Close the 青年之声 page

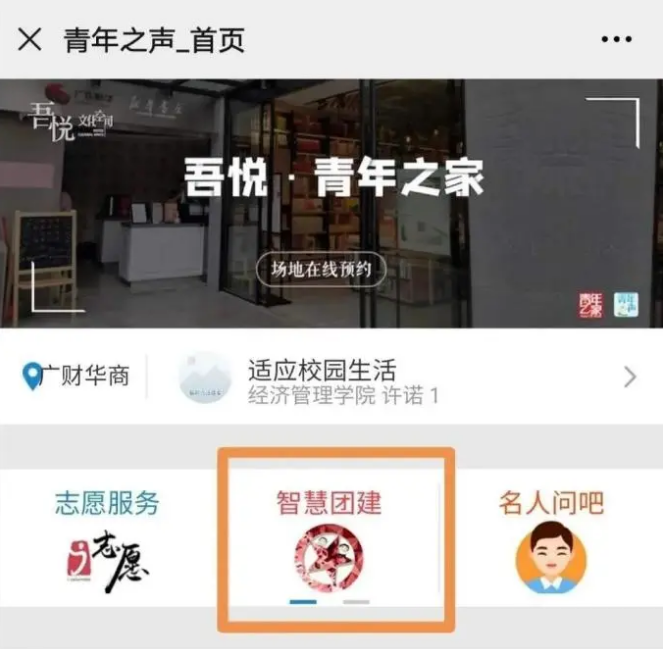[30, 40]
